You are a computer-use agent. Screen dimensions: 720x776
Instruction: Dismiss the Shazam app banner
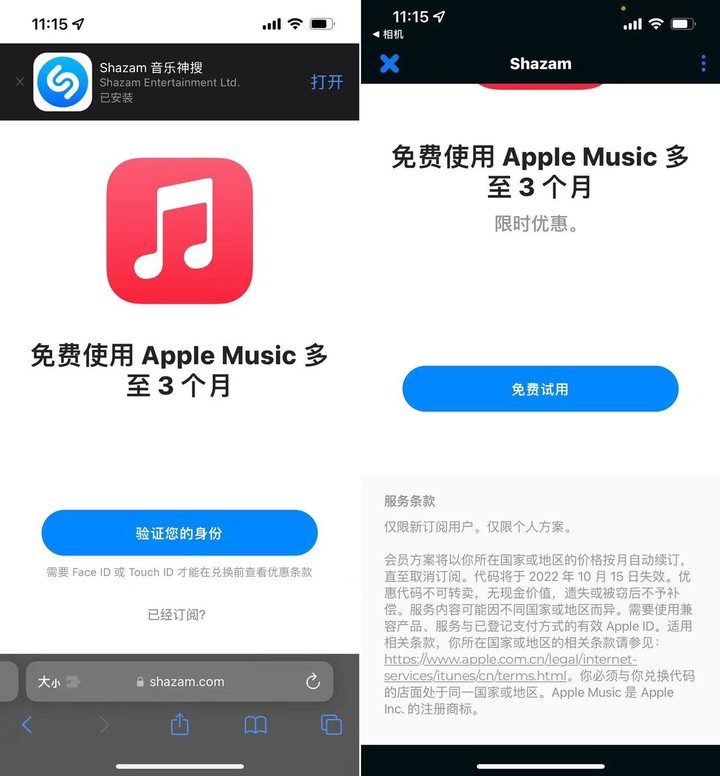tap(19, 82)
